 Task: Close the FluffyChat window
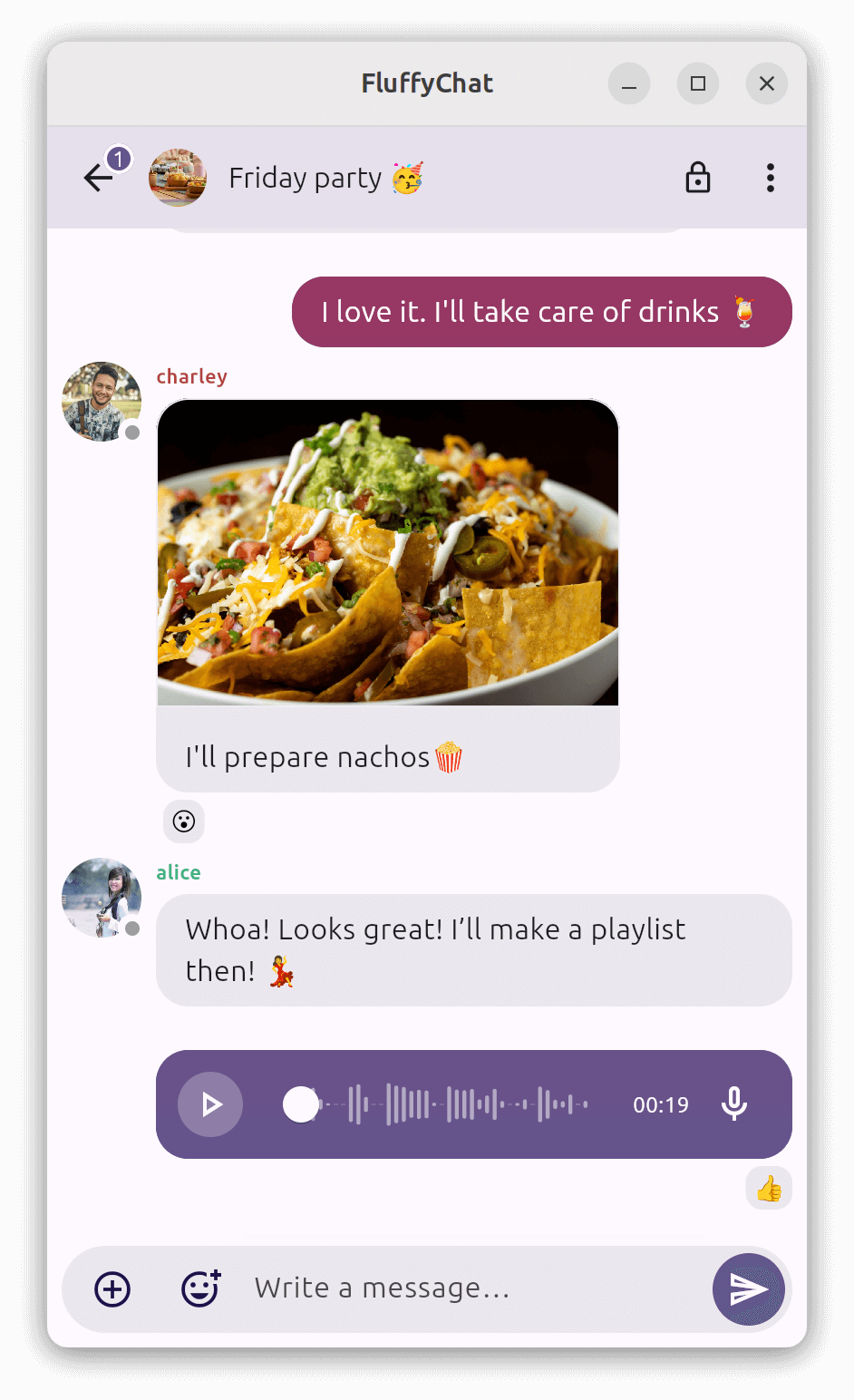766,83
